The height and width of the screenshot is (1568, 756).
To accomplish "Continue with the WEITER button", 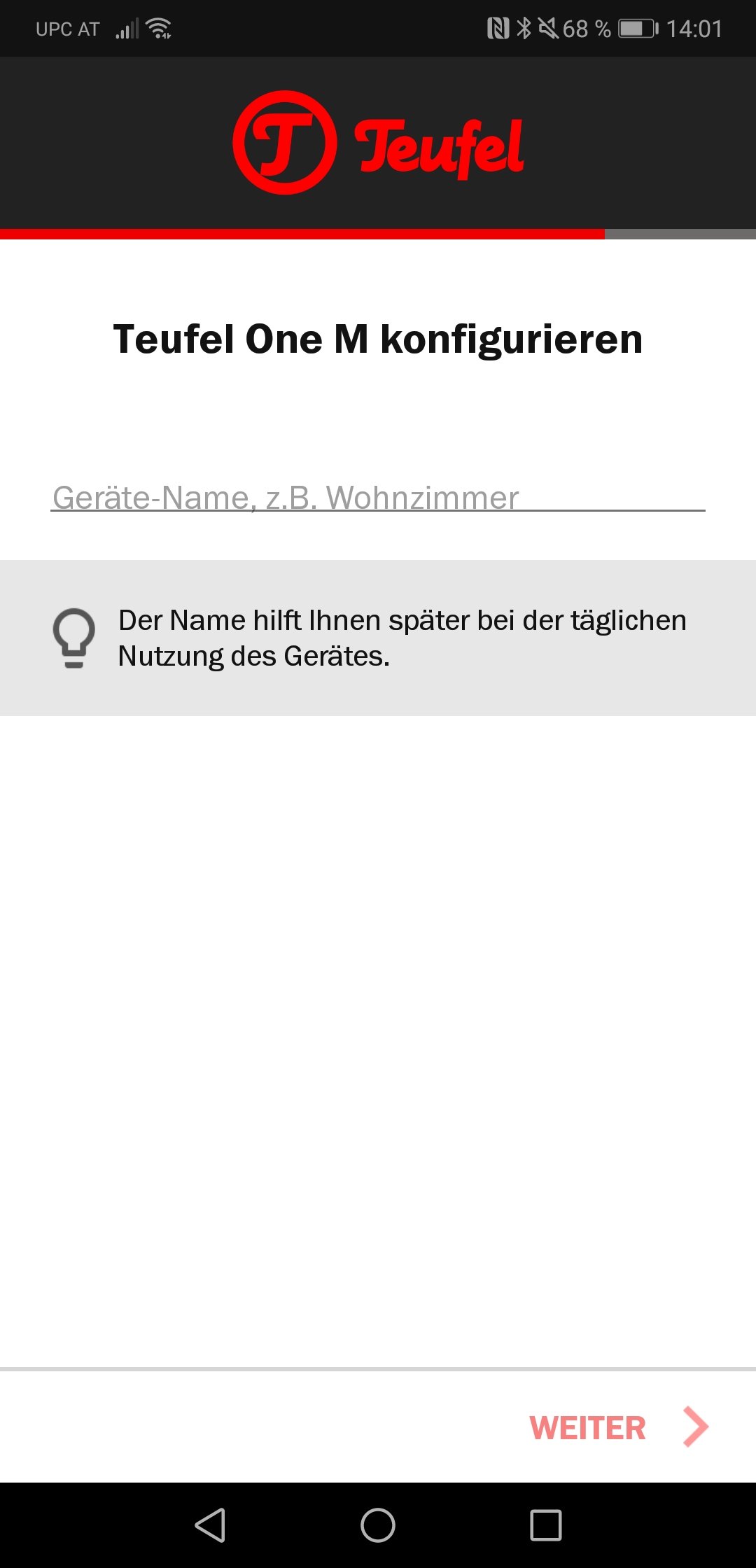I will (619, 1427).
